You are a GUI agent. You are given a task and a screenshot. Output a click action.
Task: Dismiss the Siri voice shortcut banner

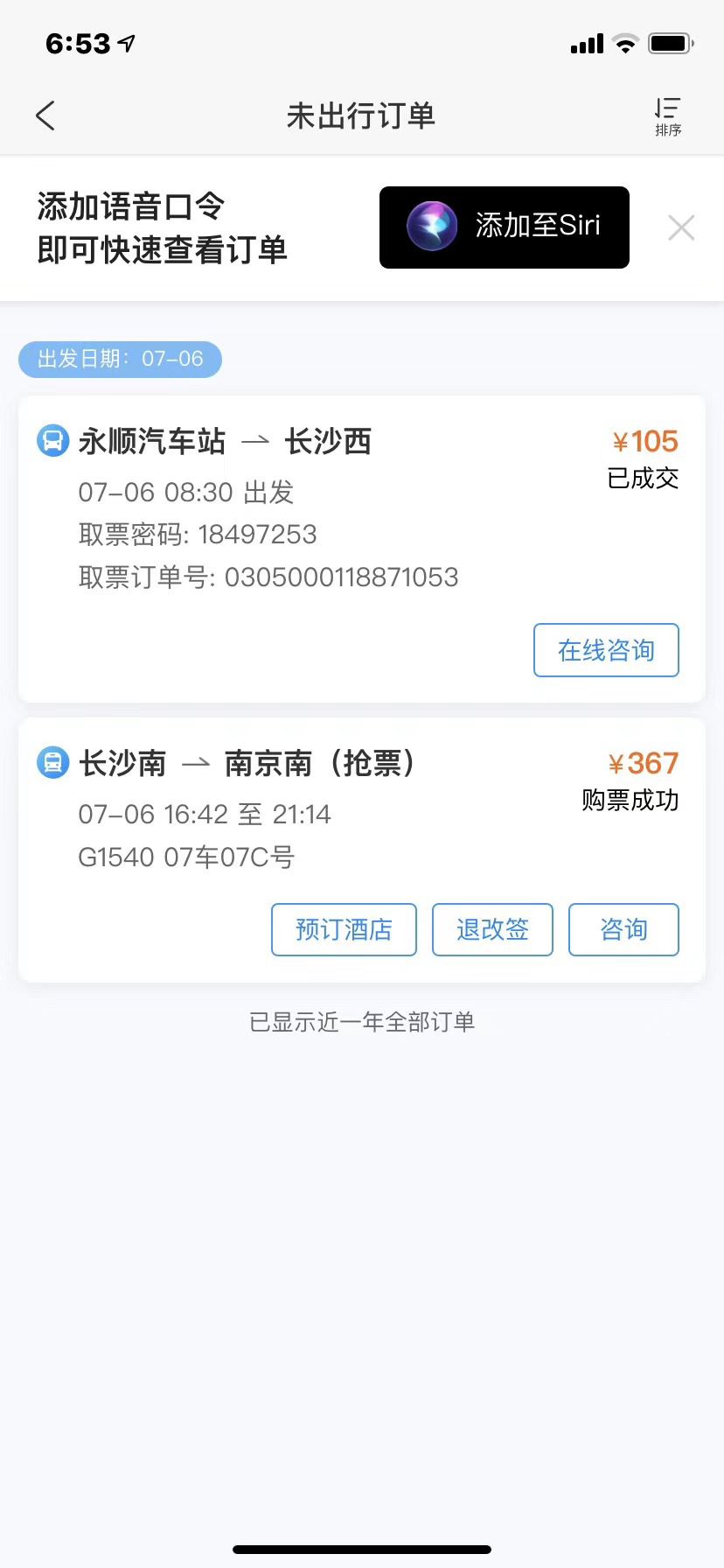(681, 227)
